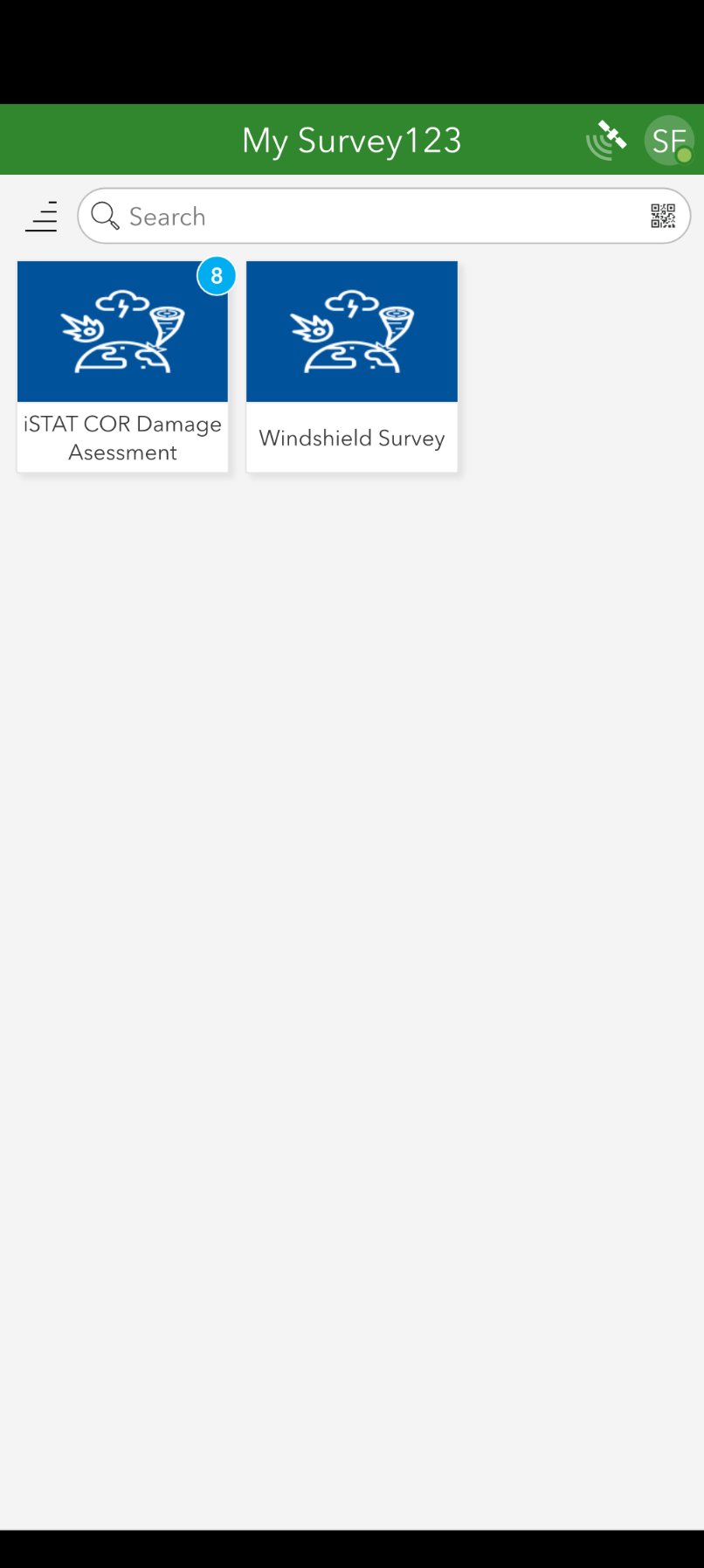Tap the blue badge showing 8 pending surveys
This screenshot has width=704, height=1568.
(x=216, y=276)
